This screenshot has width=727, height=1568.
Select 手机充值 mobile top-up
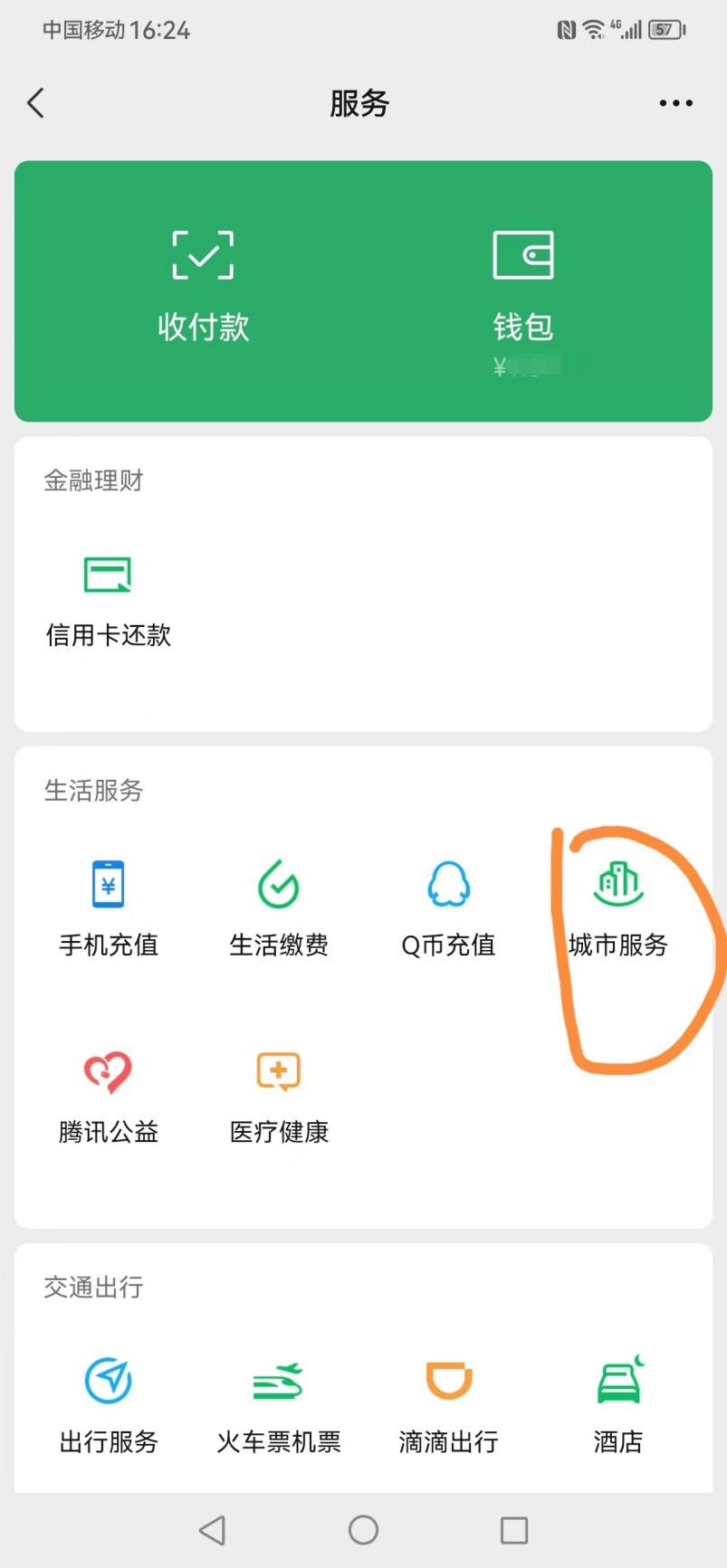click(x=109, y=908)
